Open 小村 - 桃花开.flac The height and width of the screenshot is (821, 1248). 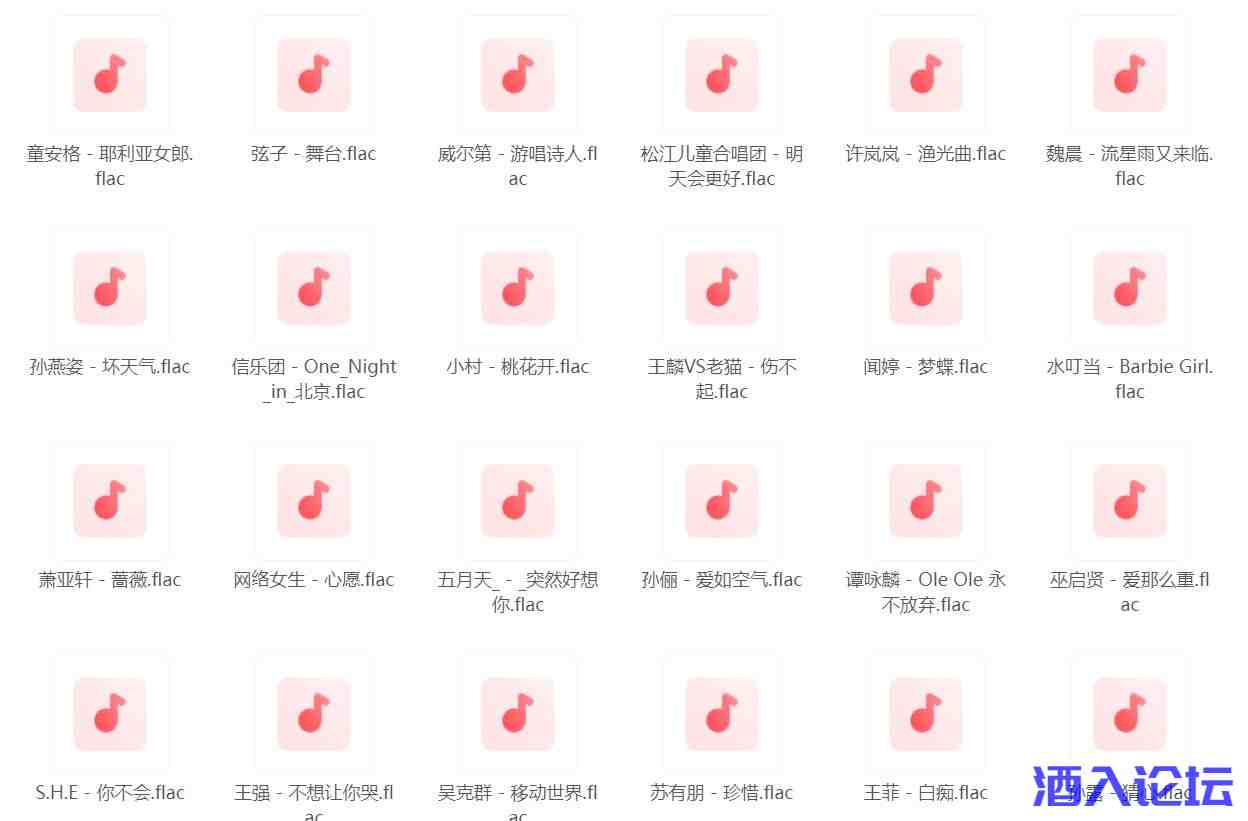pos(518,289)
